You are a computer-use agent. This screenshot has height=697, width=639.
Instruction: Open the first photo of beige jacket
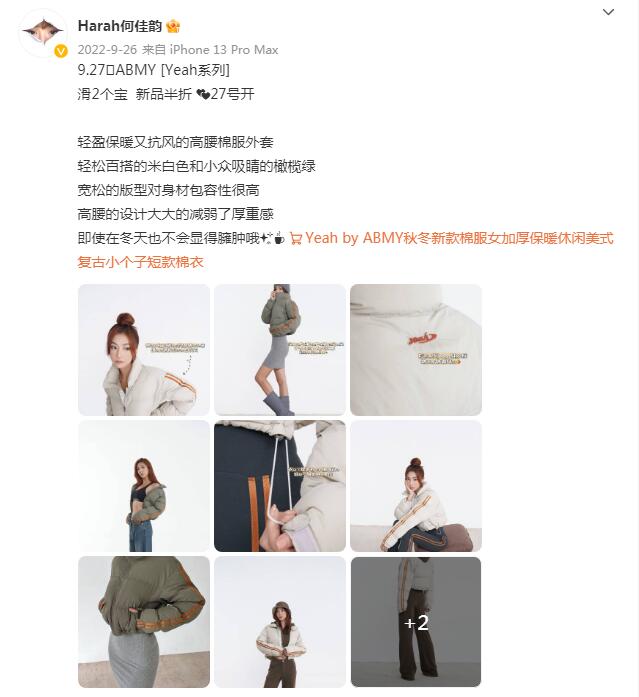pos(144,350)
